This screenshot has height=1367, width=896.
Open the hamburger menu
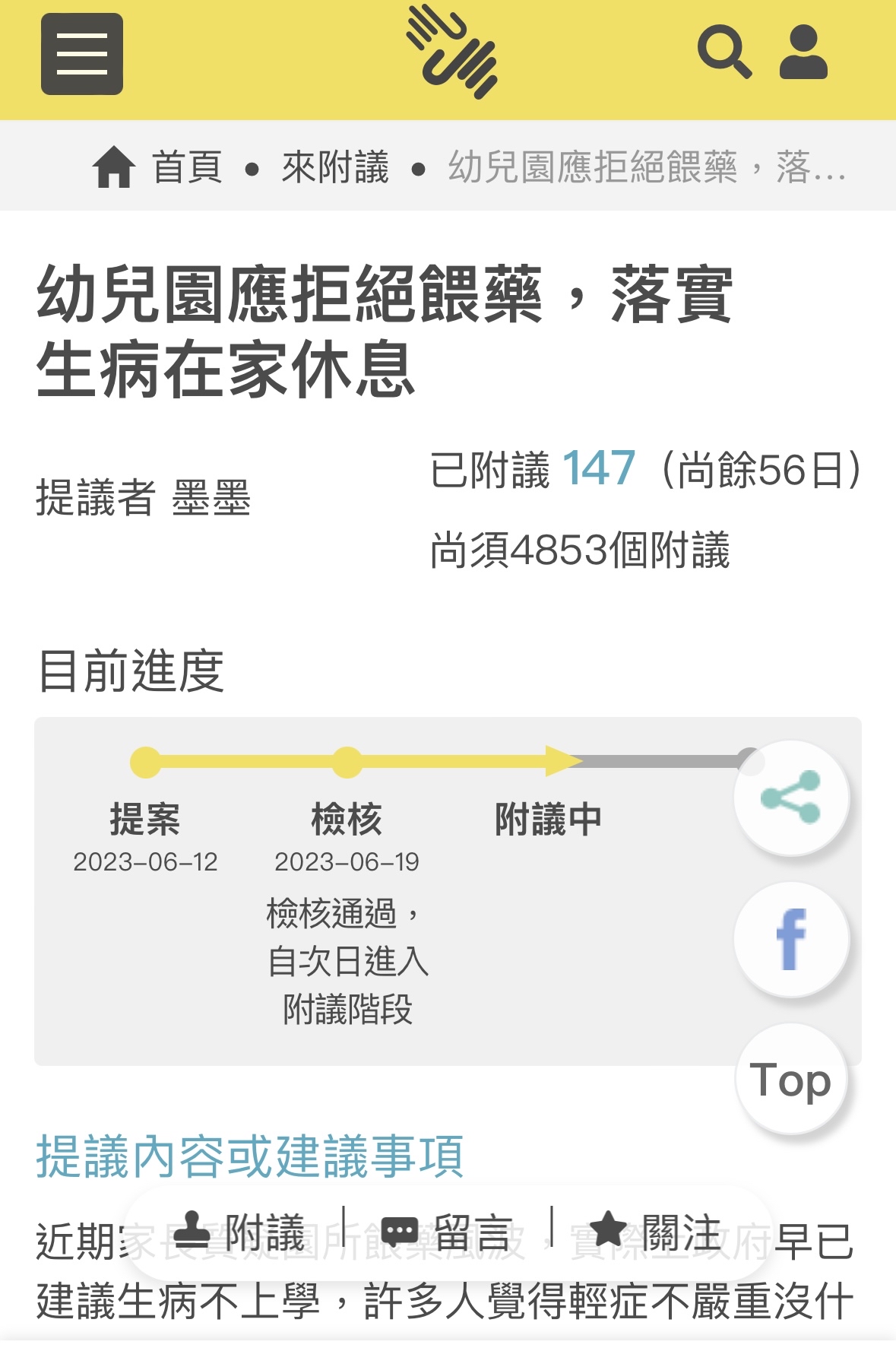click(82, 54)
